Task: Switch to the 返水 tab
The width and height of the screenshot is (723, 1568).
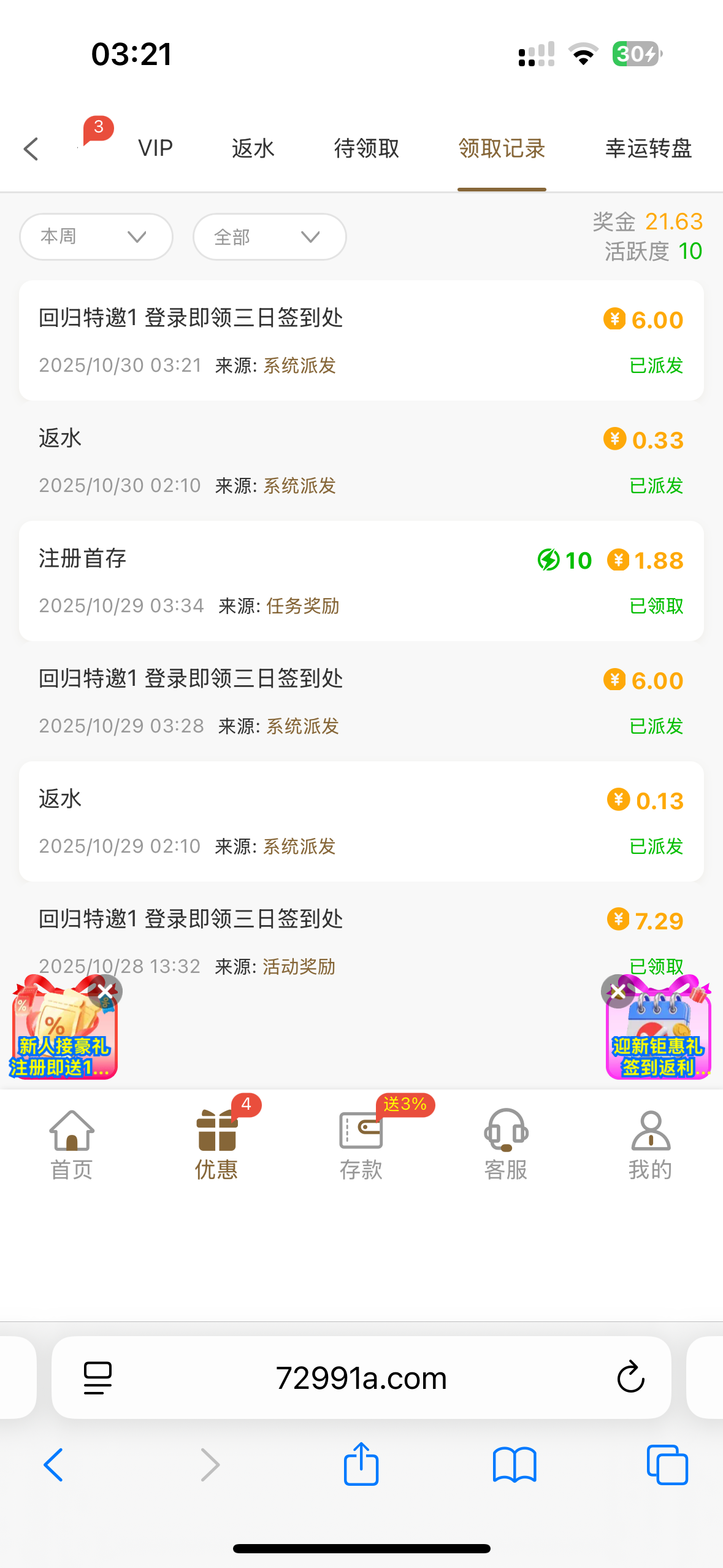Action: pos(252,148)
